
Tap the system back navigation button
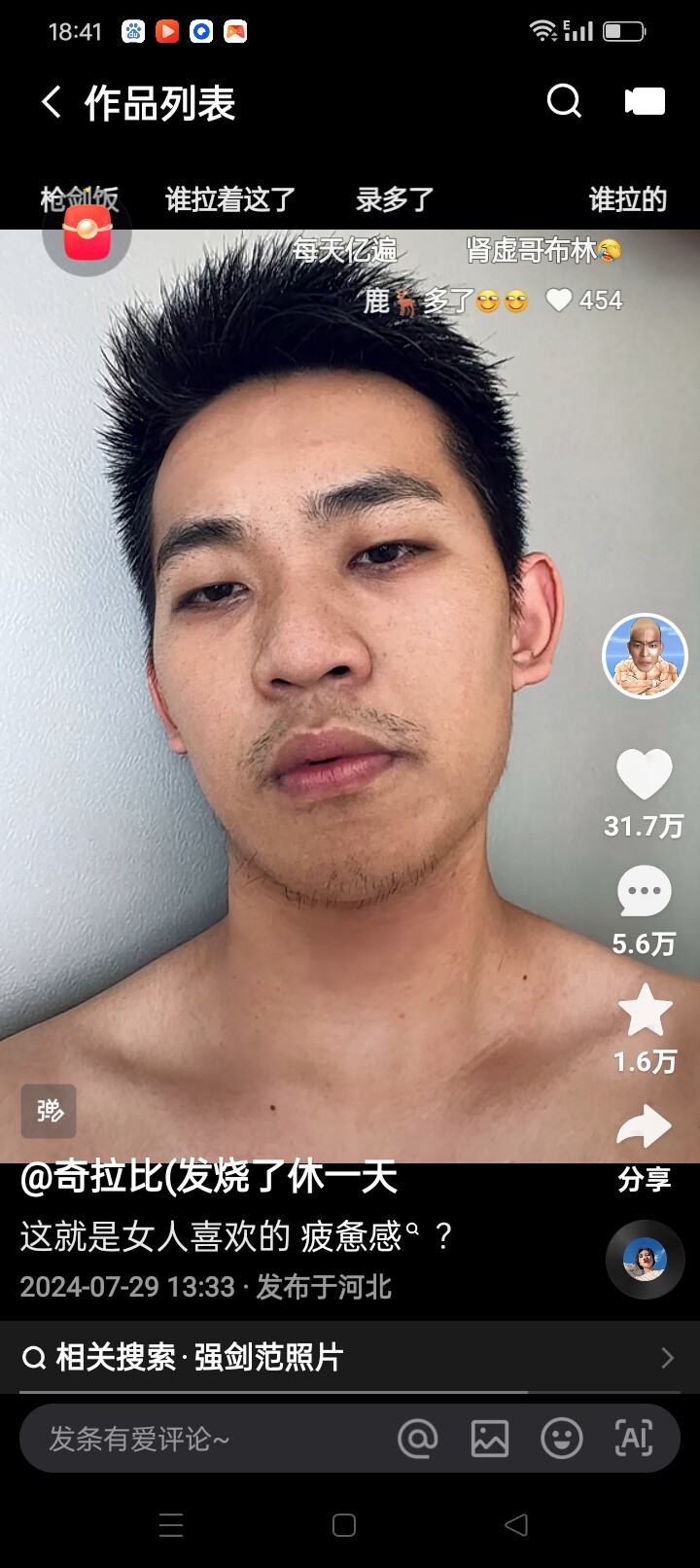point(517,1525)
